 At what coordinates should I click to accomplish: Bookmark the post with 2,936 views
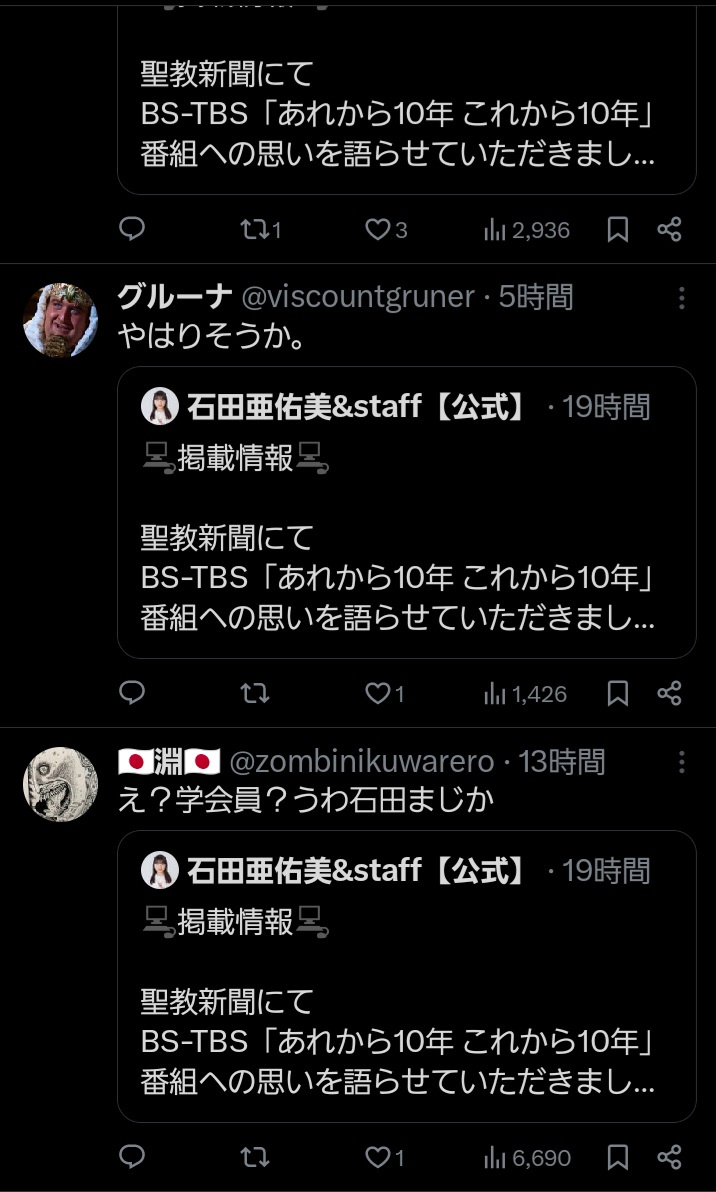[x=618, y=230]
